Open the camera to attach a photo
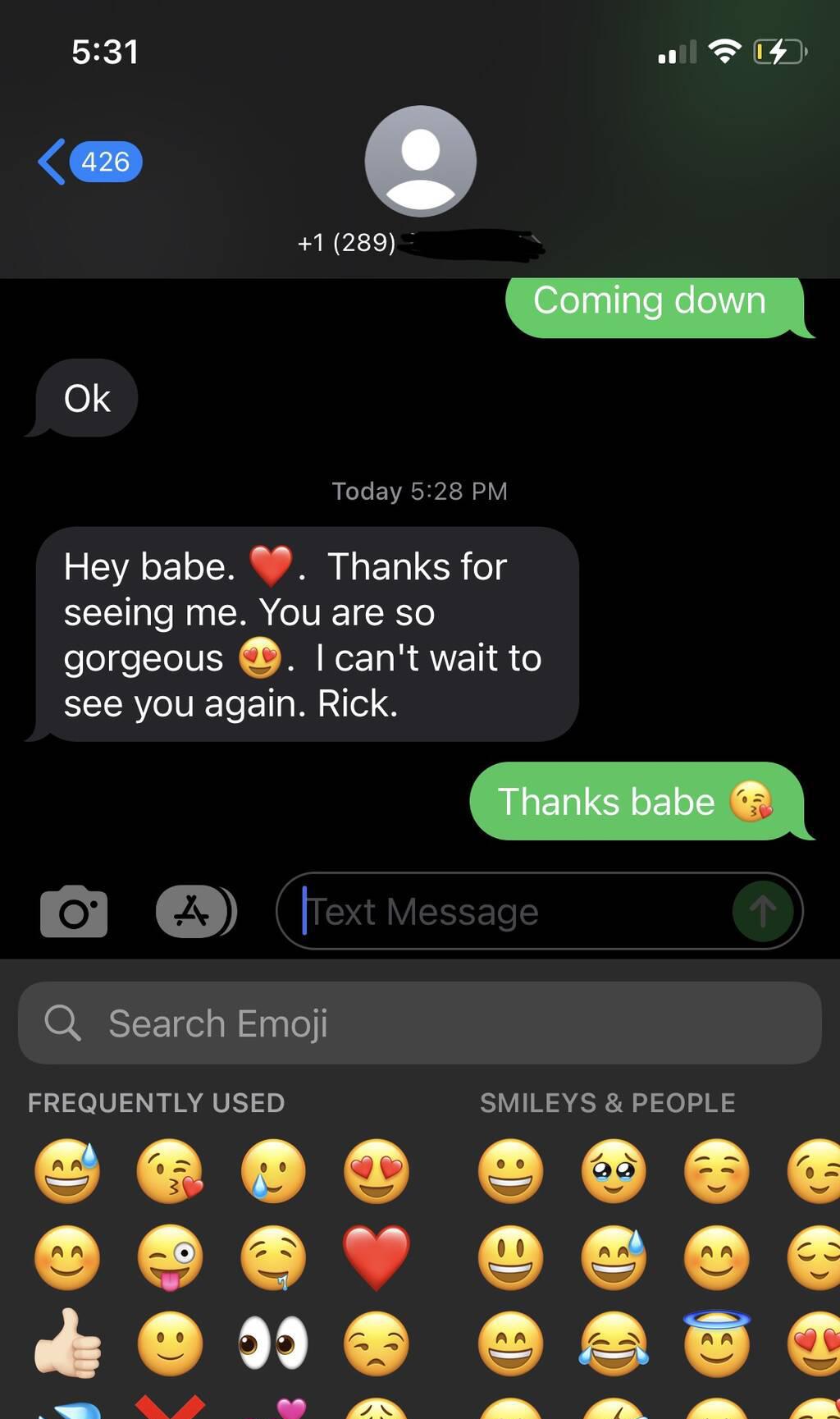The height and width of the screenshot is (1419, 840). [74, 911]
